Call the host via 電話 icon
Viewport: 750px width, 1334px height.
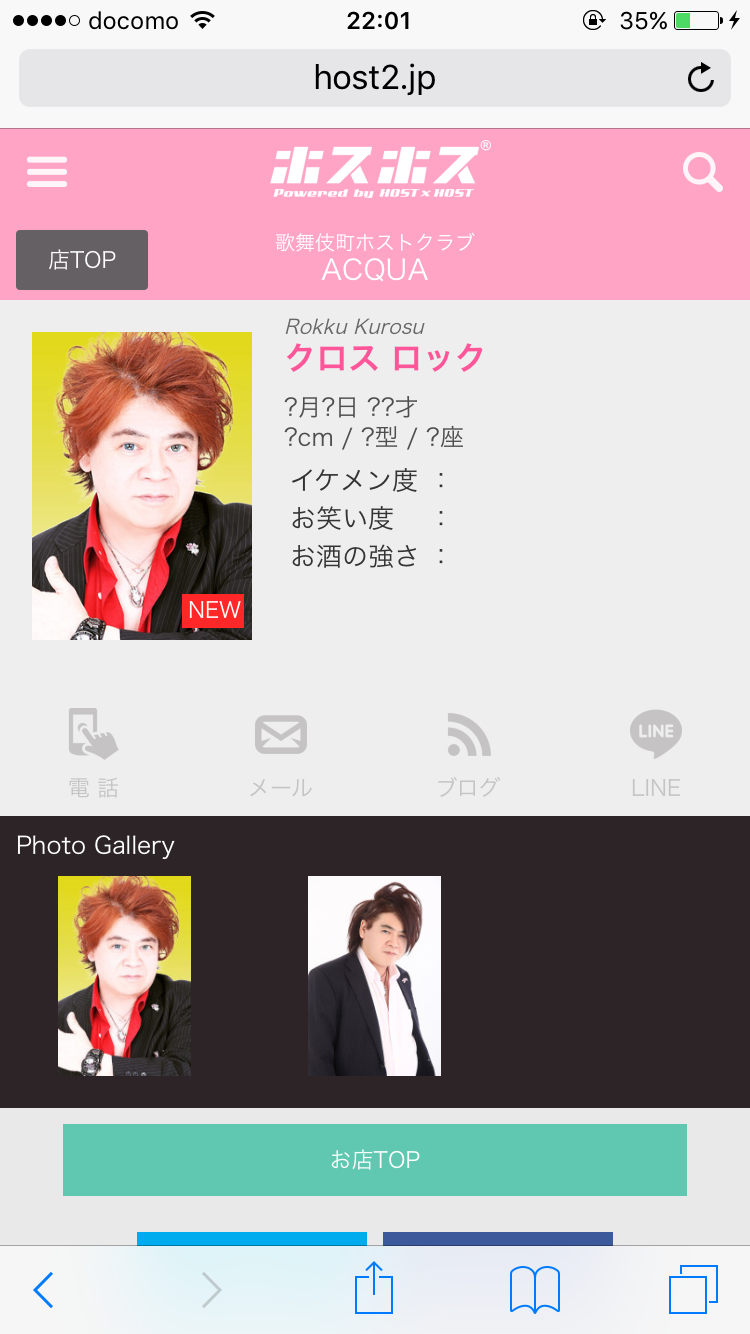(93, 752)
